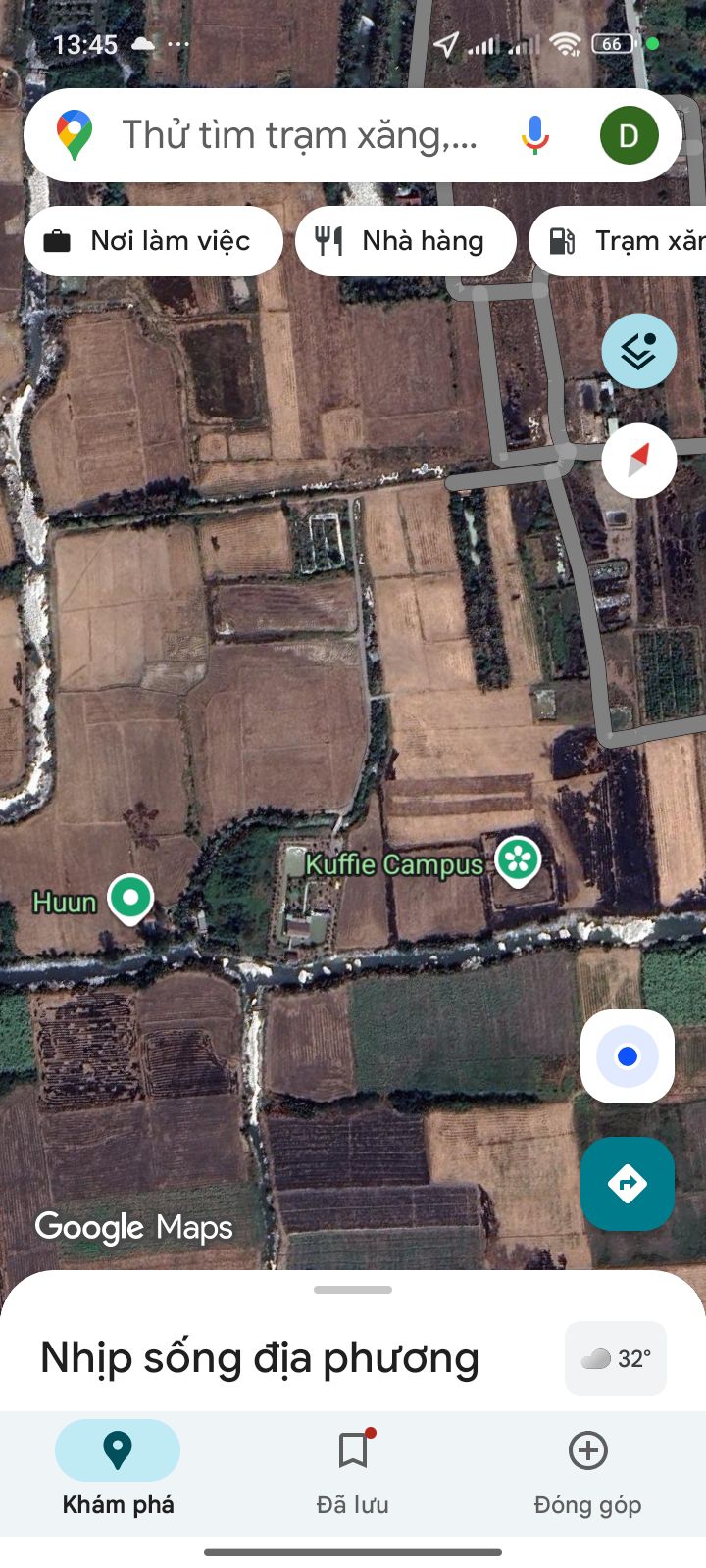Open Huun place marker

point(130,898)
